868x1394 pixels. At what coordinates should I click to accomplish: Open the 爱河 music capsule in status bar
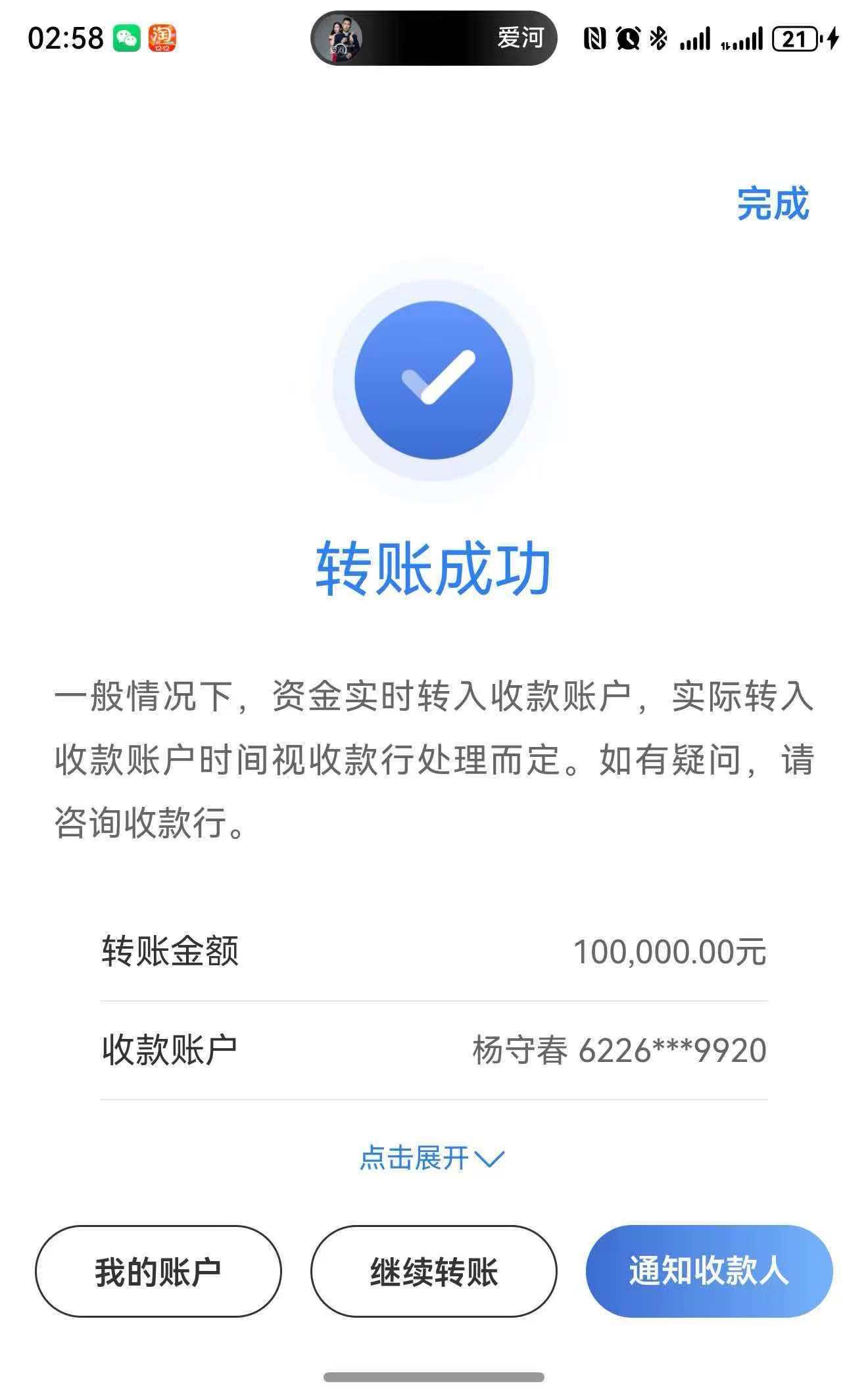coord(433,38)
